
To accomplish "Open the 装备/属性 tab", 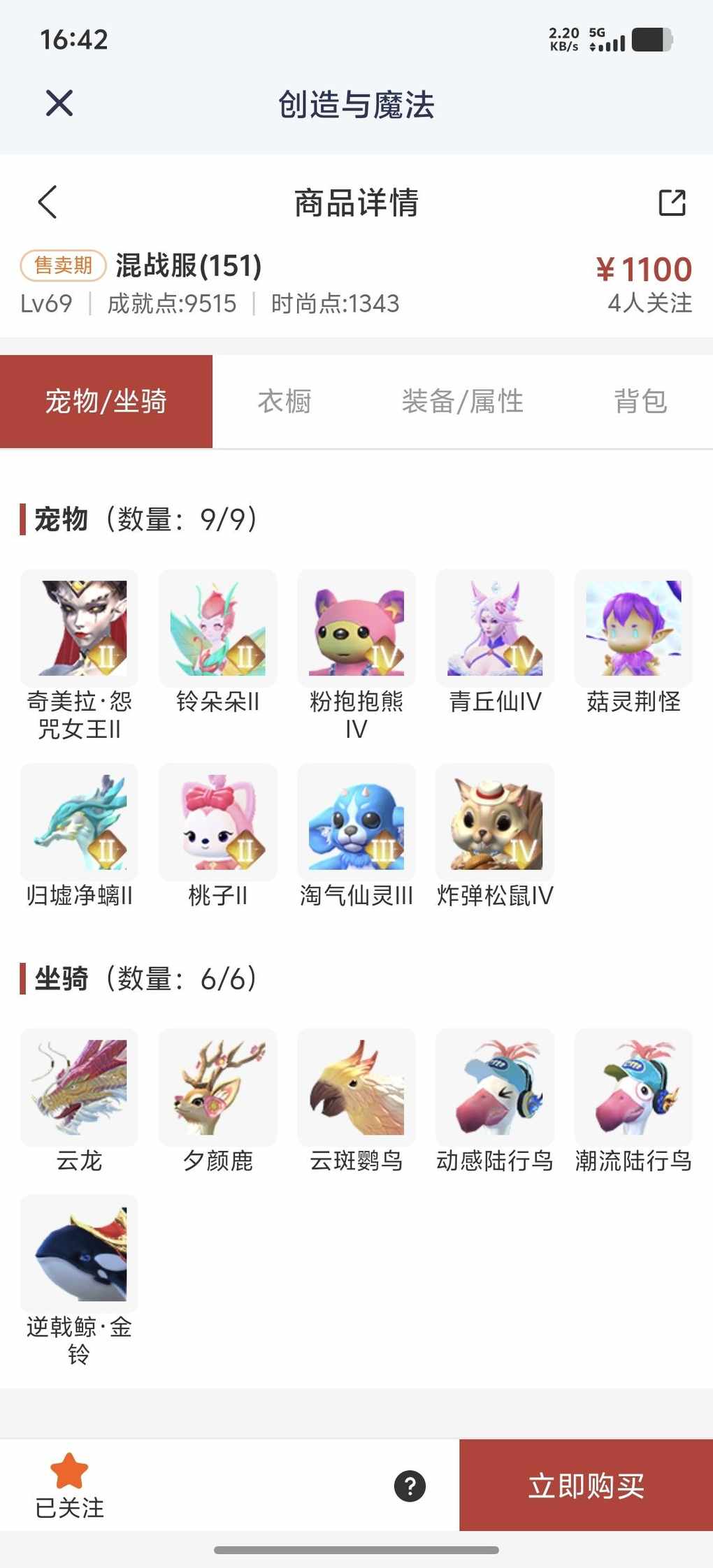I will coord(462,402).
